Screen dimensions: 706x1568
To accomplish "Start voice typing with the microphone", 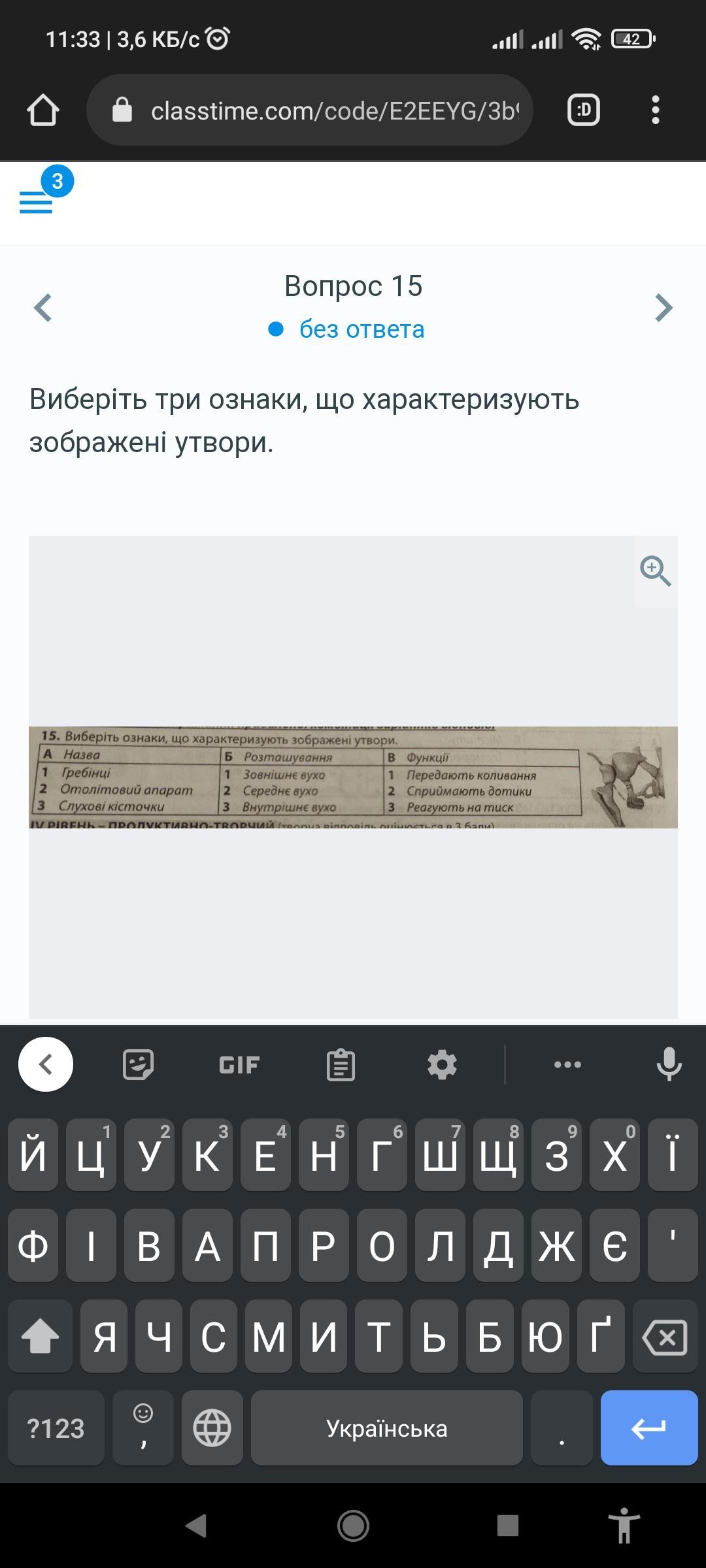I will pyautogui.click(x=669, y=1064).
